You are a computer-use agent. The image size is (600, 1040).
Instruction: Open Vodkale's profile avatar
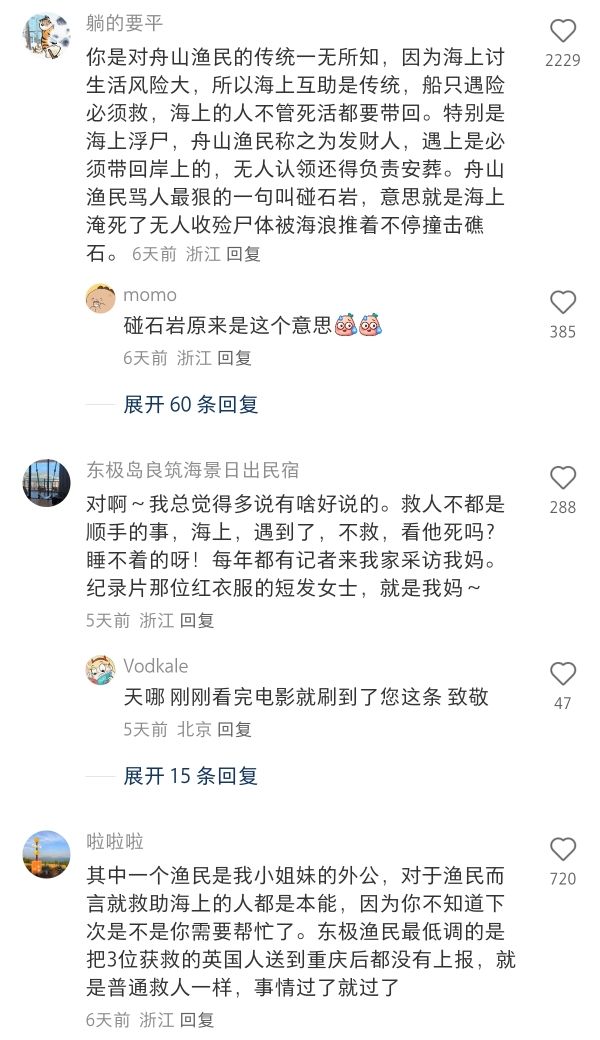coord(100,670)
